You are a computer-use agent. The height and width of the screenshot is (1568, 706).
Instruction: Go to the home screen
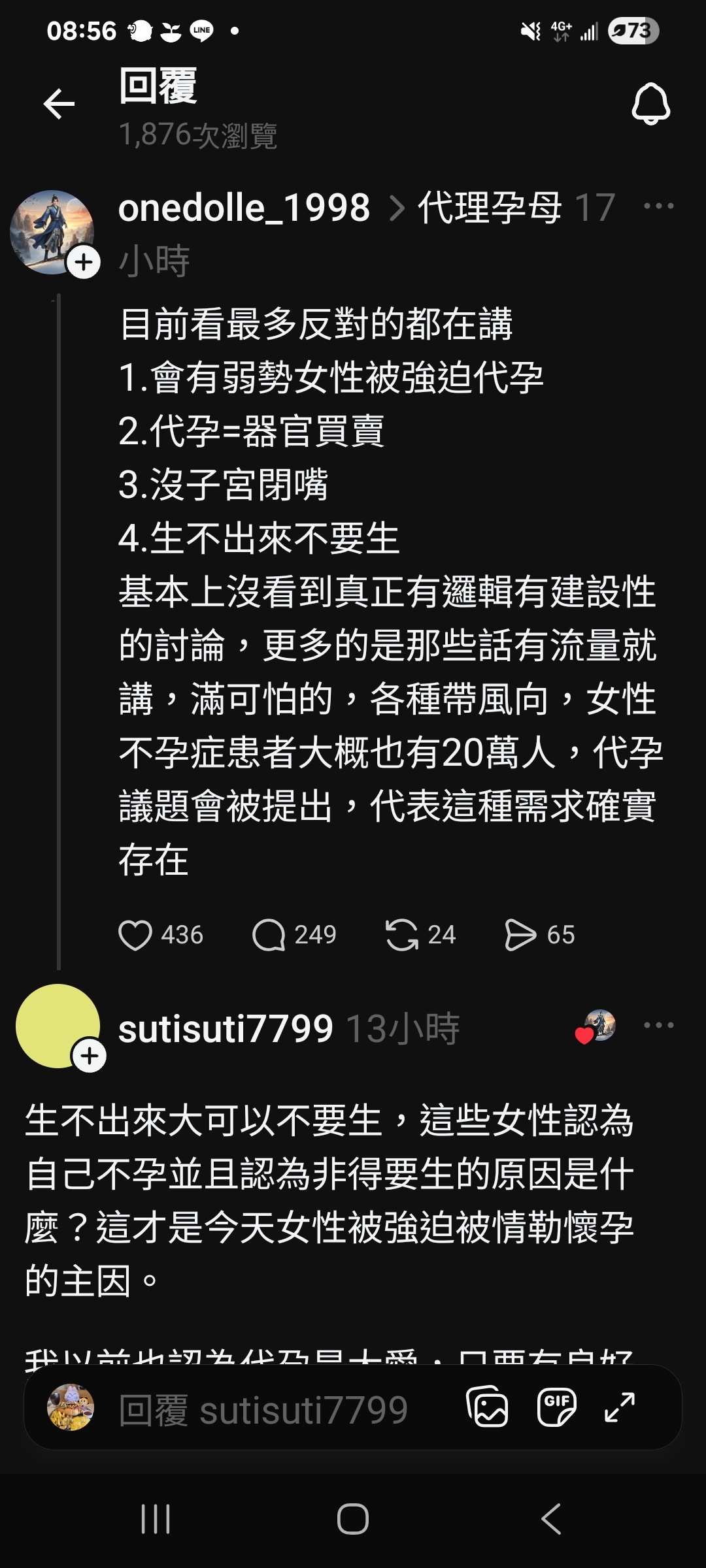[x=353, y=1518]
